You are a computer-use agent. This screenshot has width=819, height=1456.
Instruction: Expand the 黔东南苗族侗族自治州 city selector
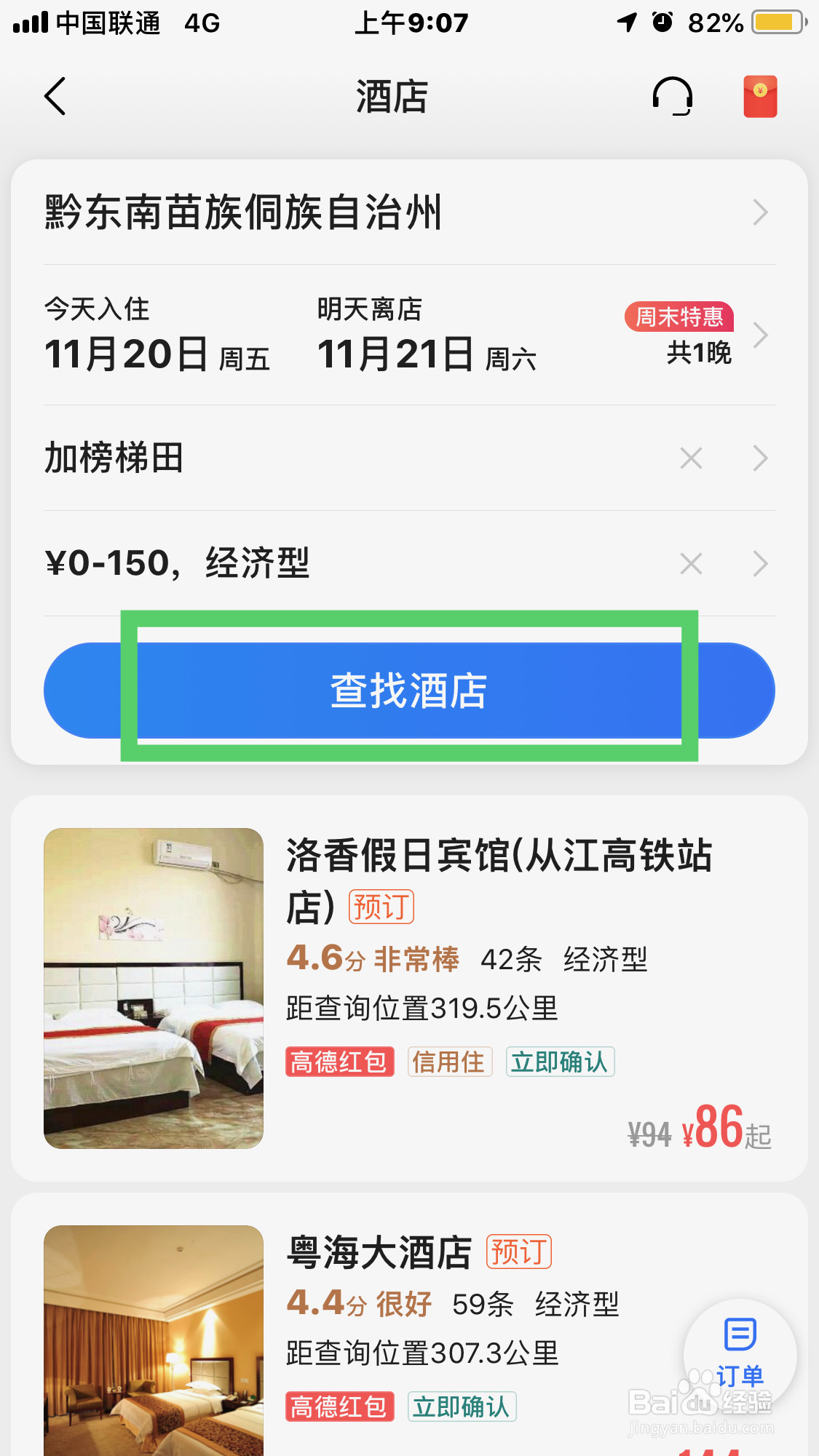pyautogui.click(x=760, y=212)
